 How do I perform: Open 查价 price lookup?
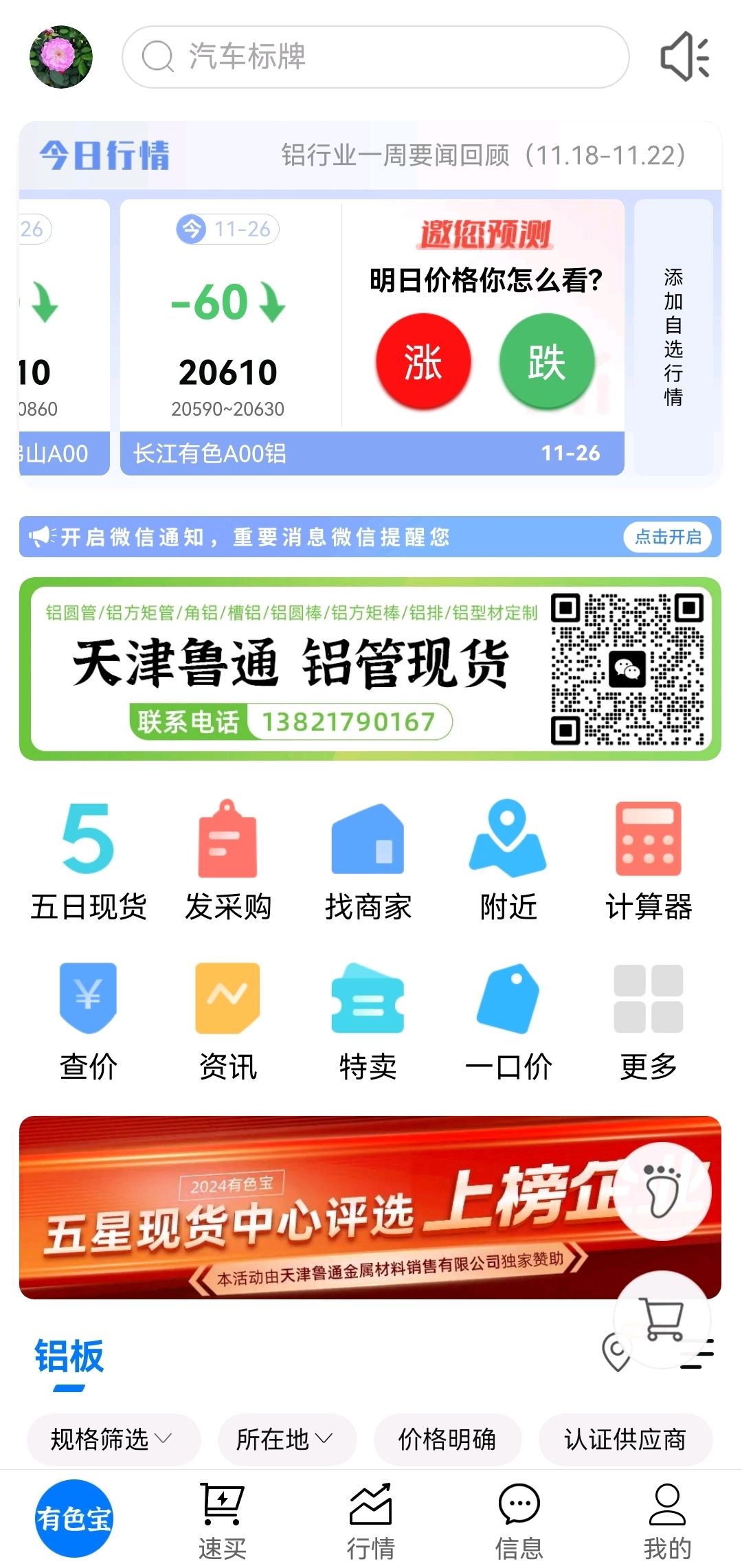click(89, 1022)
